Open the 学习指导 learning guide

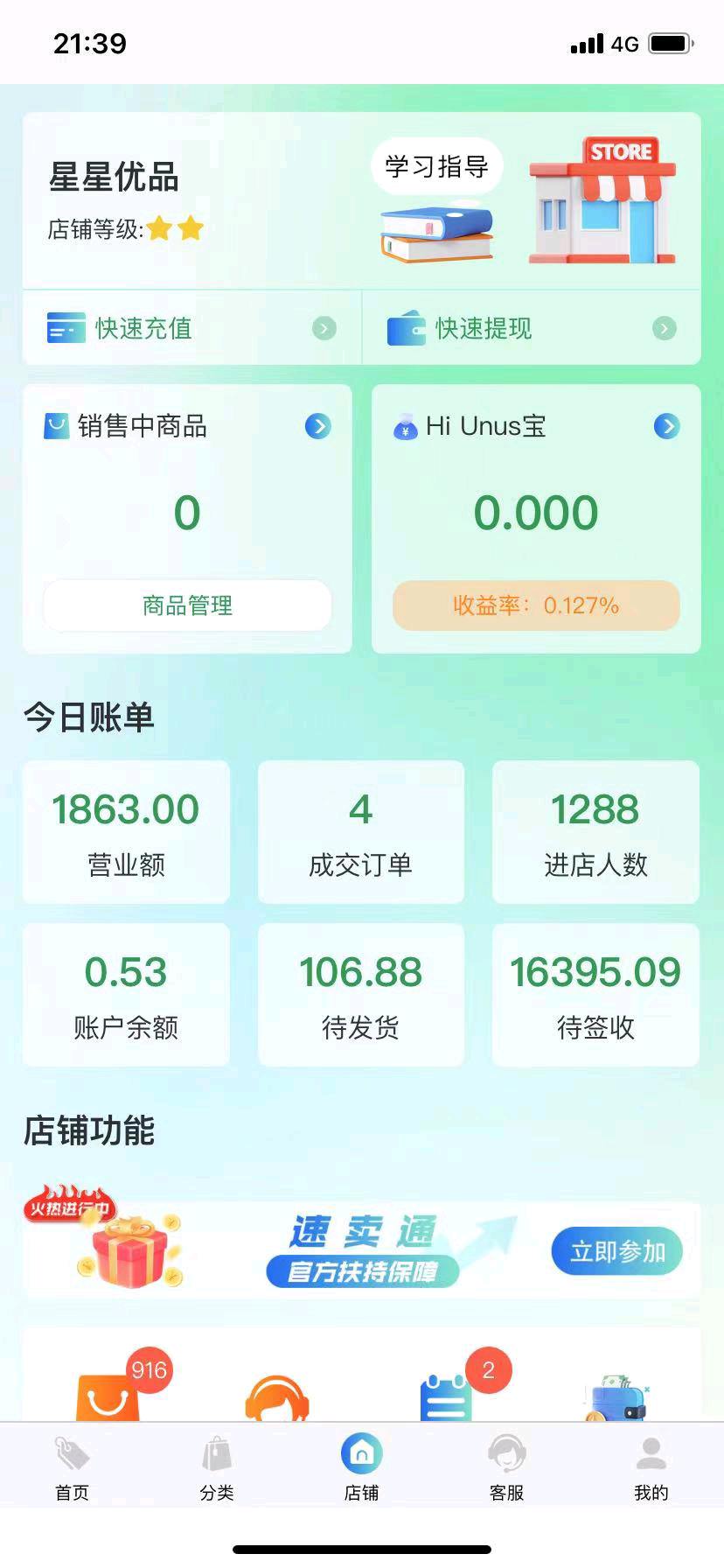point(436,166)
